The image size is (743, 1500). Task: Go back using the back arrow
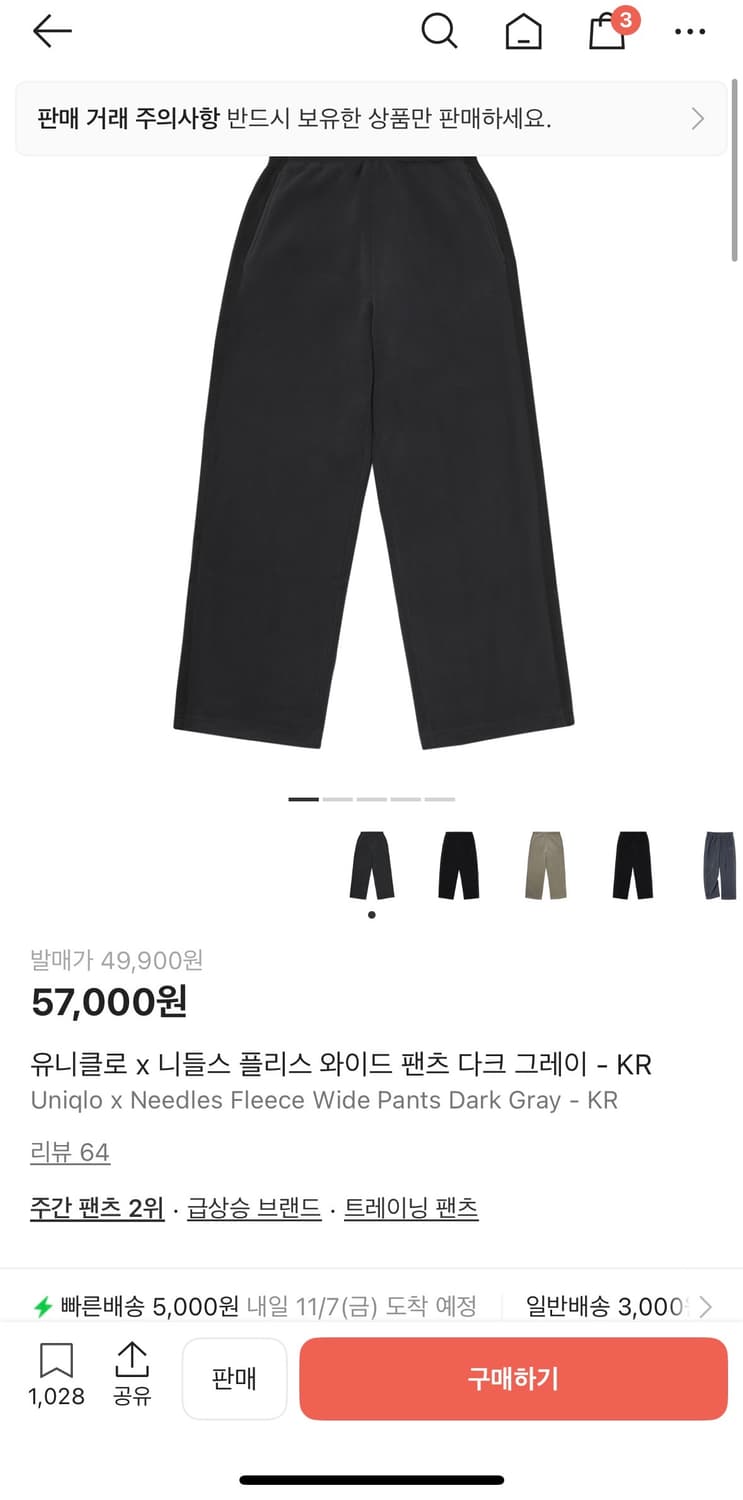52,31
